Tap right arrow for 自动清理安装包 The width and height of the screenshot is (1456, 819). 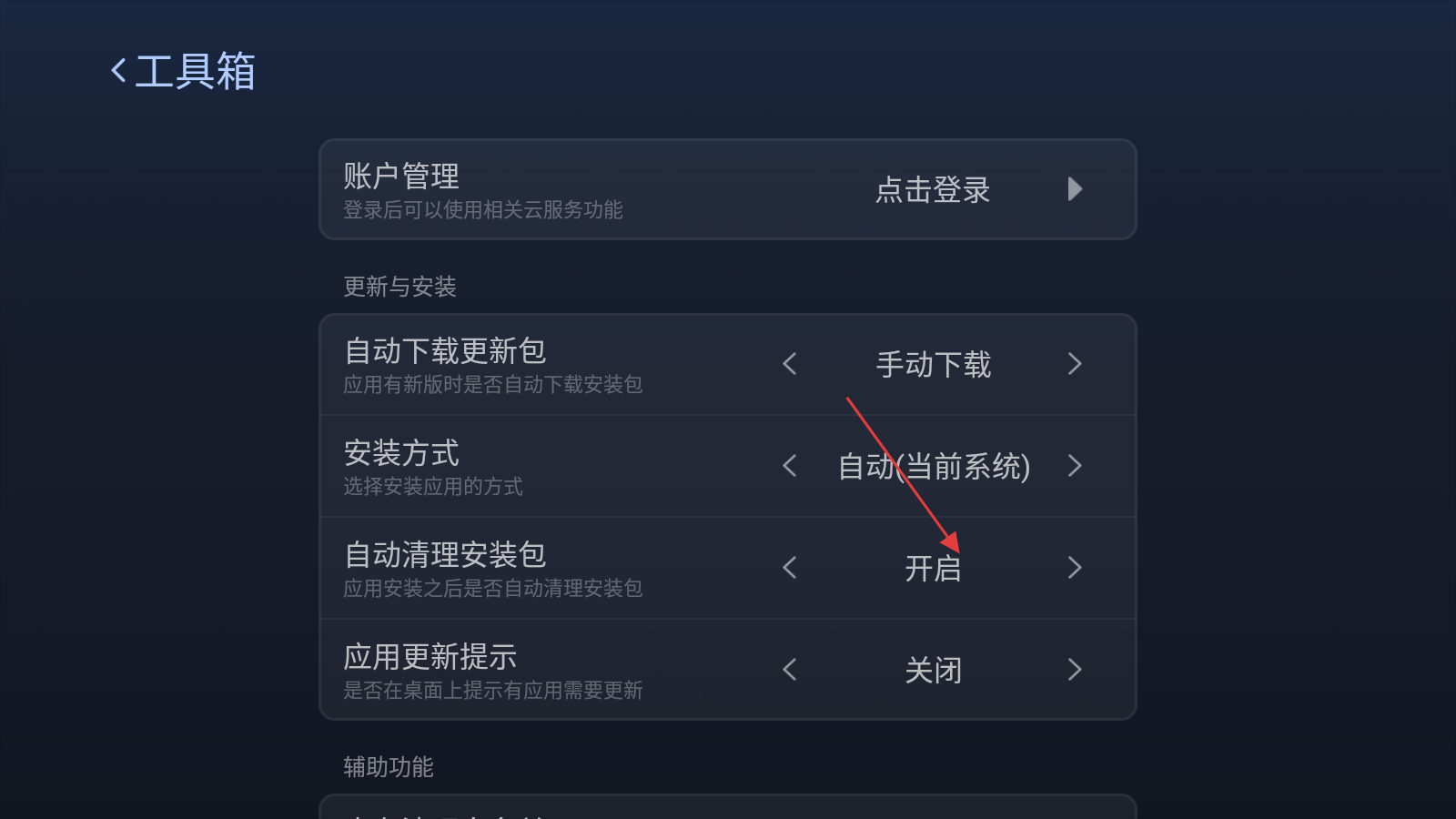tap(1074, 568)
